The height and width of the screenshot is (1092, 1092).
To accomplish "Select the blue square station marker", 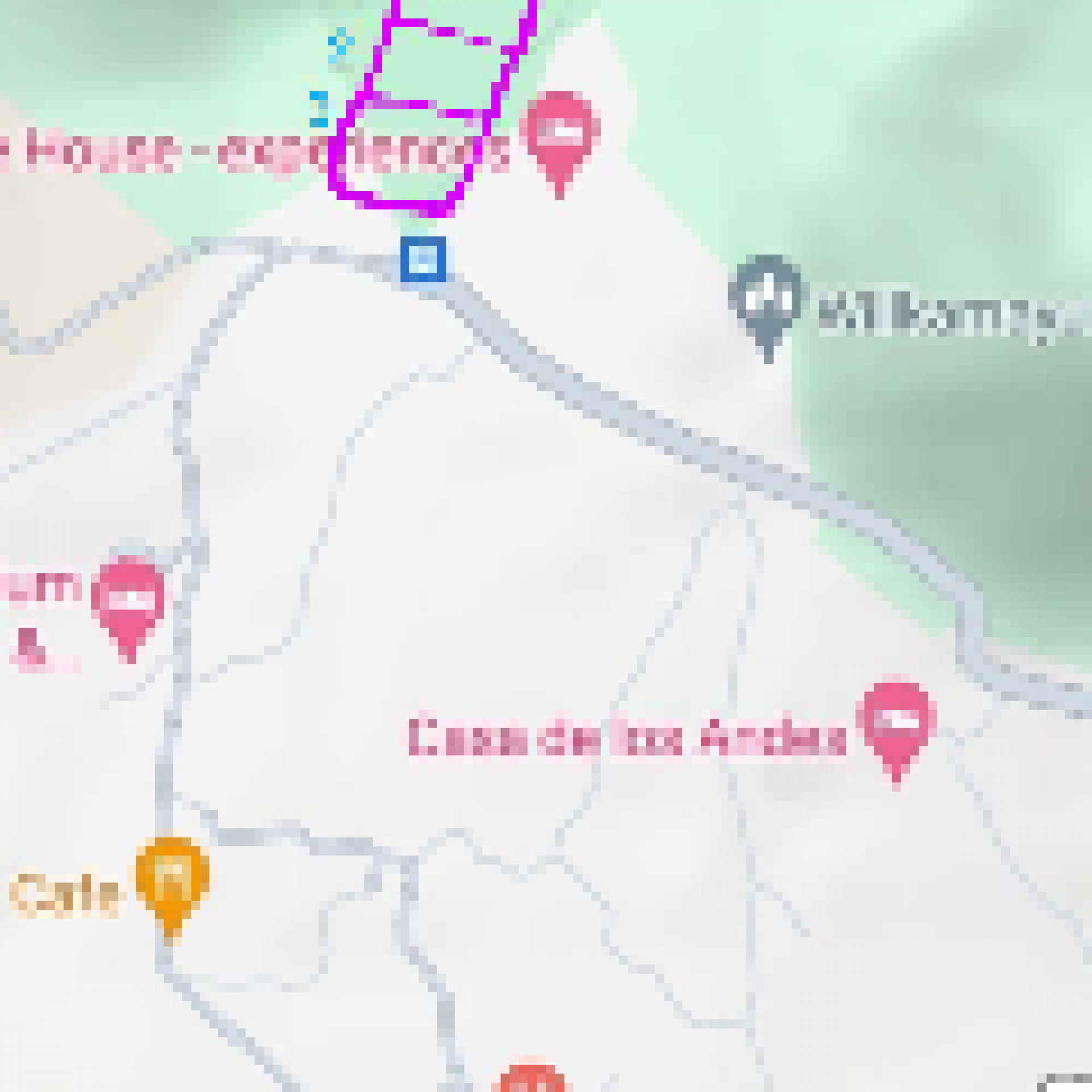I will point(423,259).
